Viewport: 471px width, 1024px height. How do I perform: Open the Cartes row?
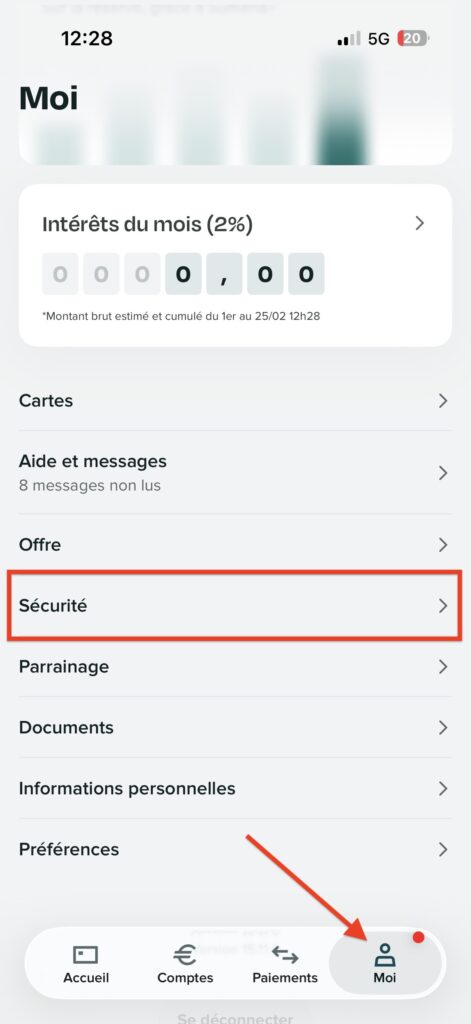(x=235, y=400)
